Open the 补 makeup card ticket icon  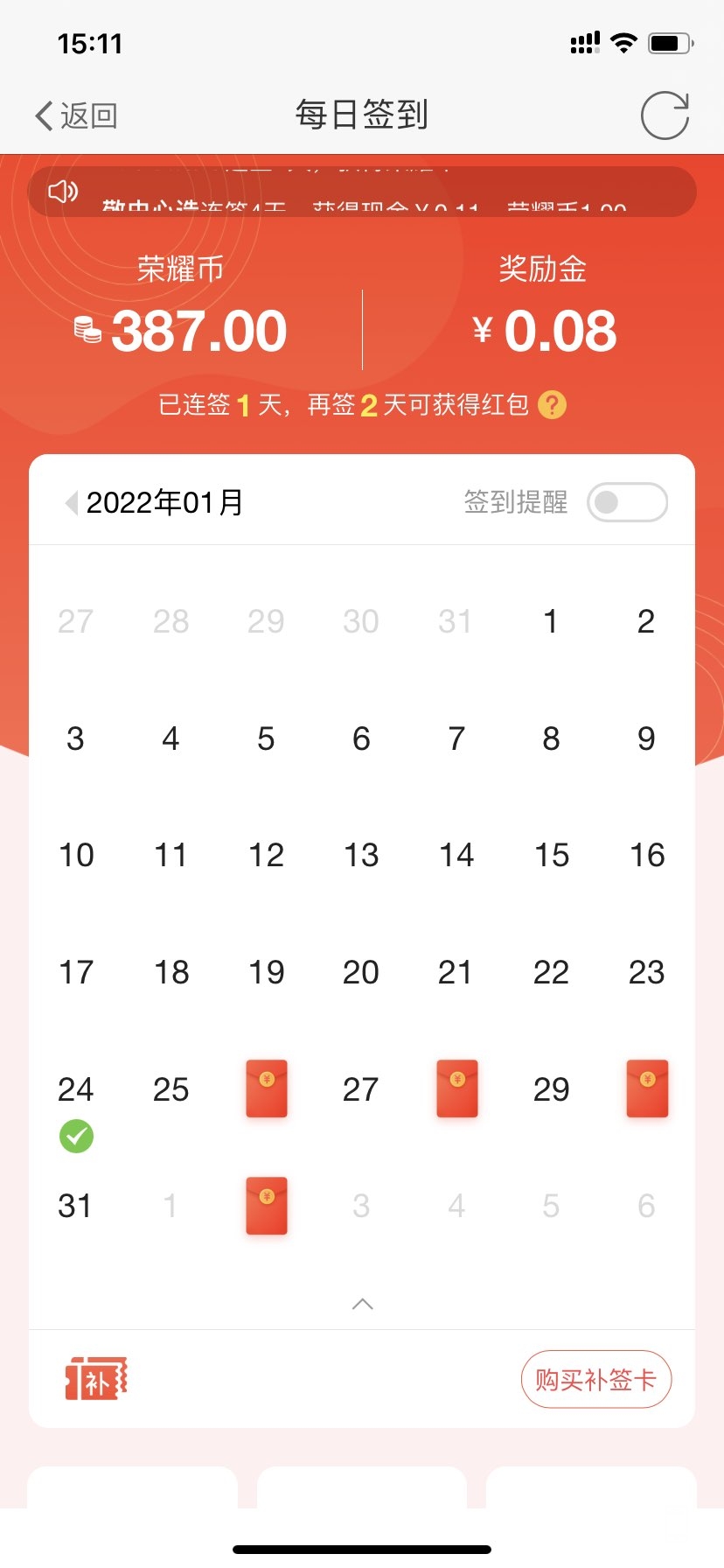tap(96, 1380)
